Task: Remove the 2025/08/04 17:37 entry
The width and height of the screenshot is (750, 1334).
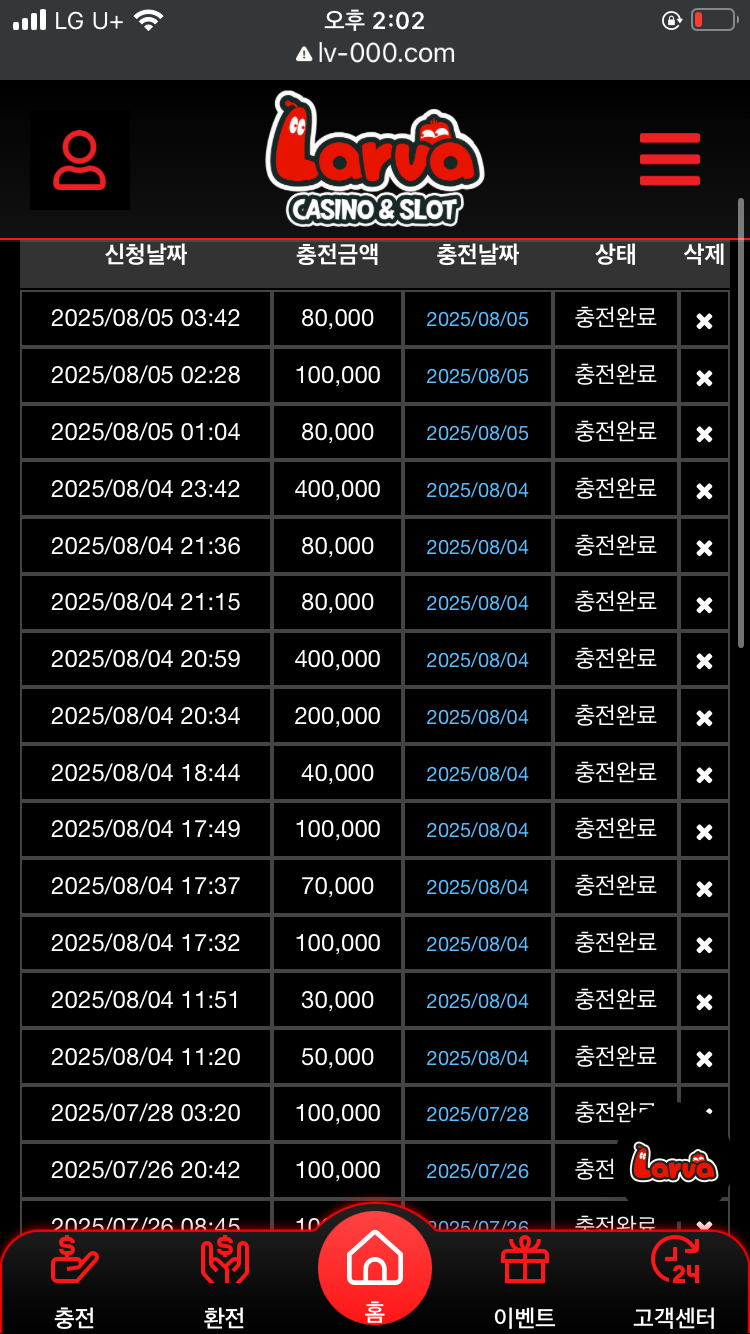Action: click(x=704, y=888)
